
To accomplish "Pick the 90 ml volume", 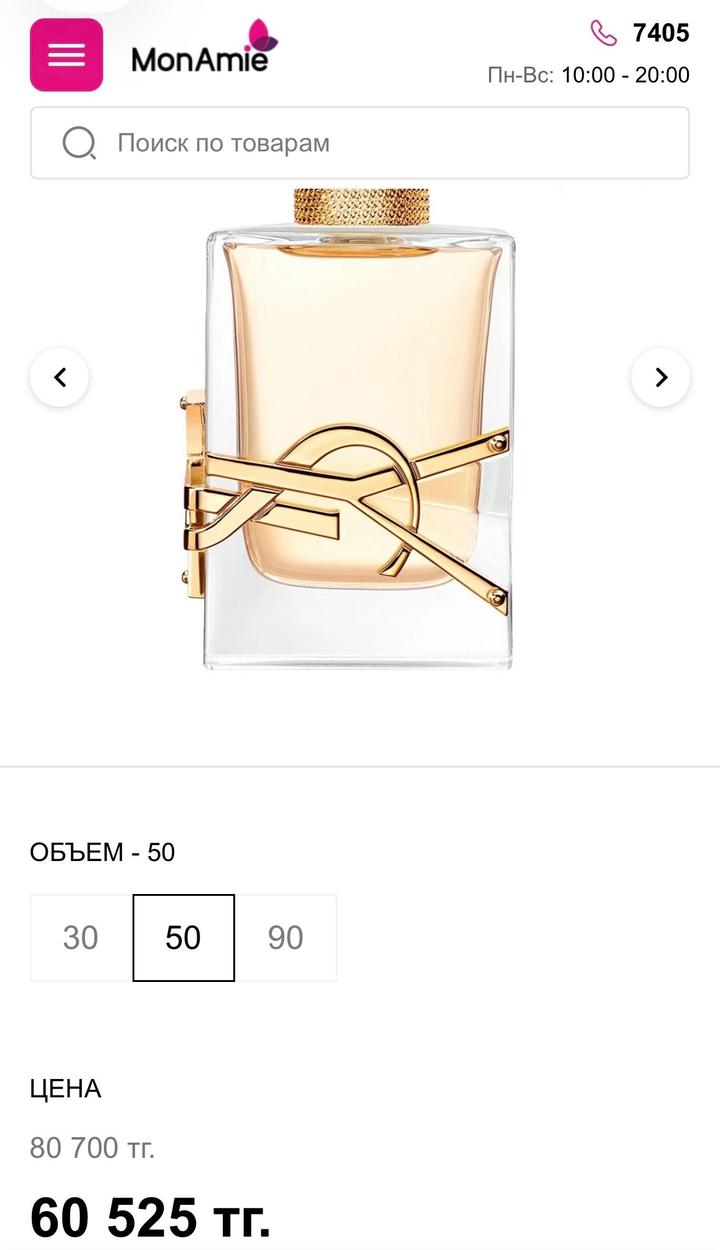I will point(286,938).
